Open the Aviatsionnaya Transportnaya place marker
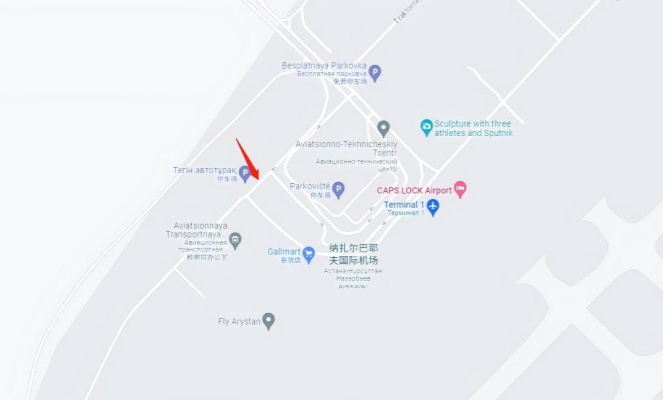The image size is (663, 400). click(x=235, y=240)
